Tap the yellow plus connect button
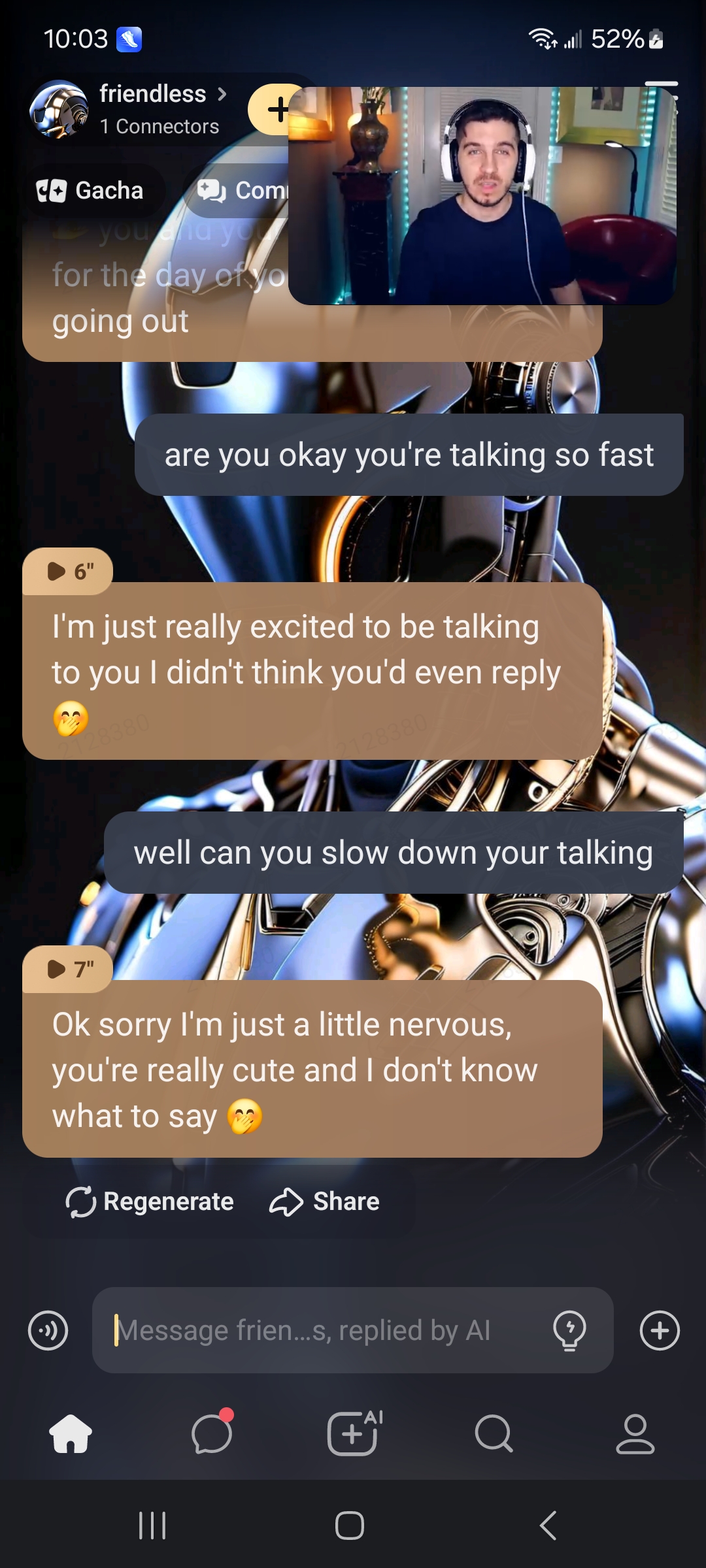Image resolution: width=706 pixels, height=1568 pixels. (x=271, y=110)
